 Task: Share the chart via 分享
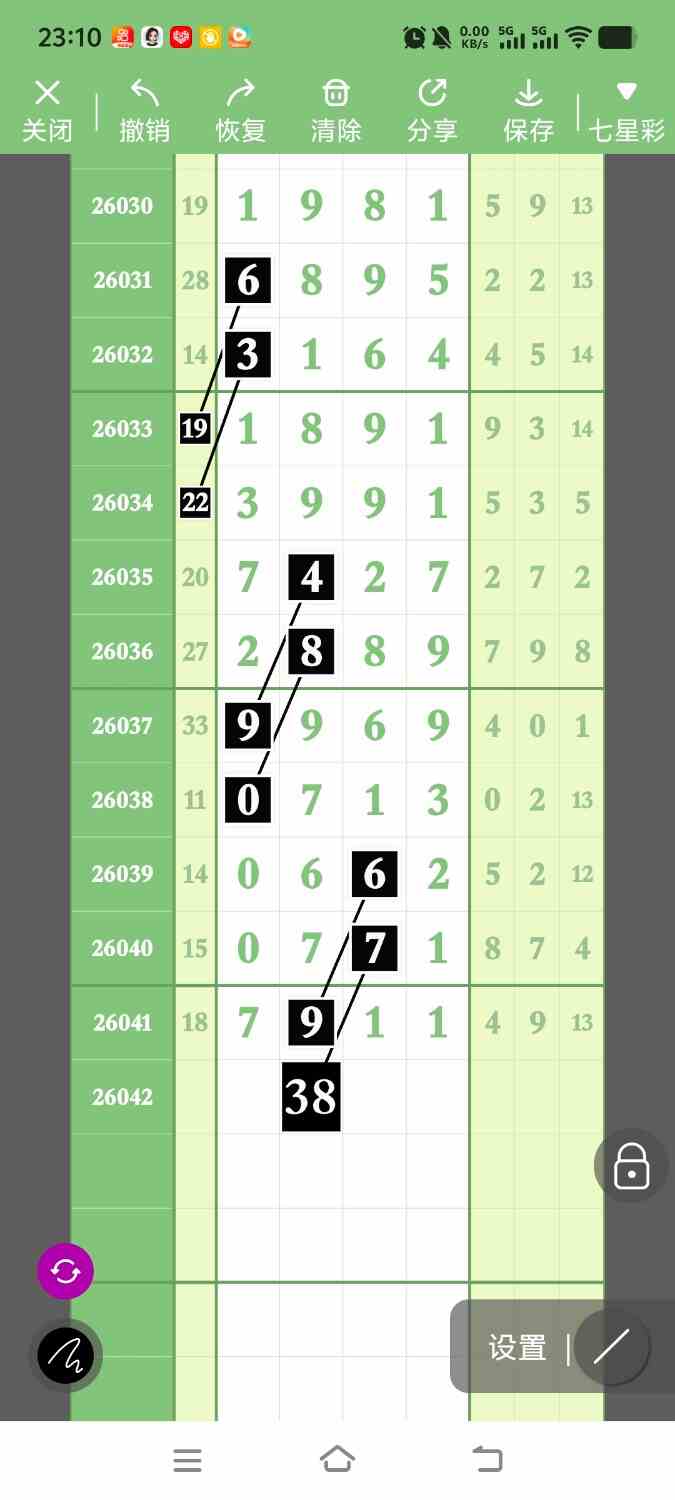(432, 112)
